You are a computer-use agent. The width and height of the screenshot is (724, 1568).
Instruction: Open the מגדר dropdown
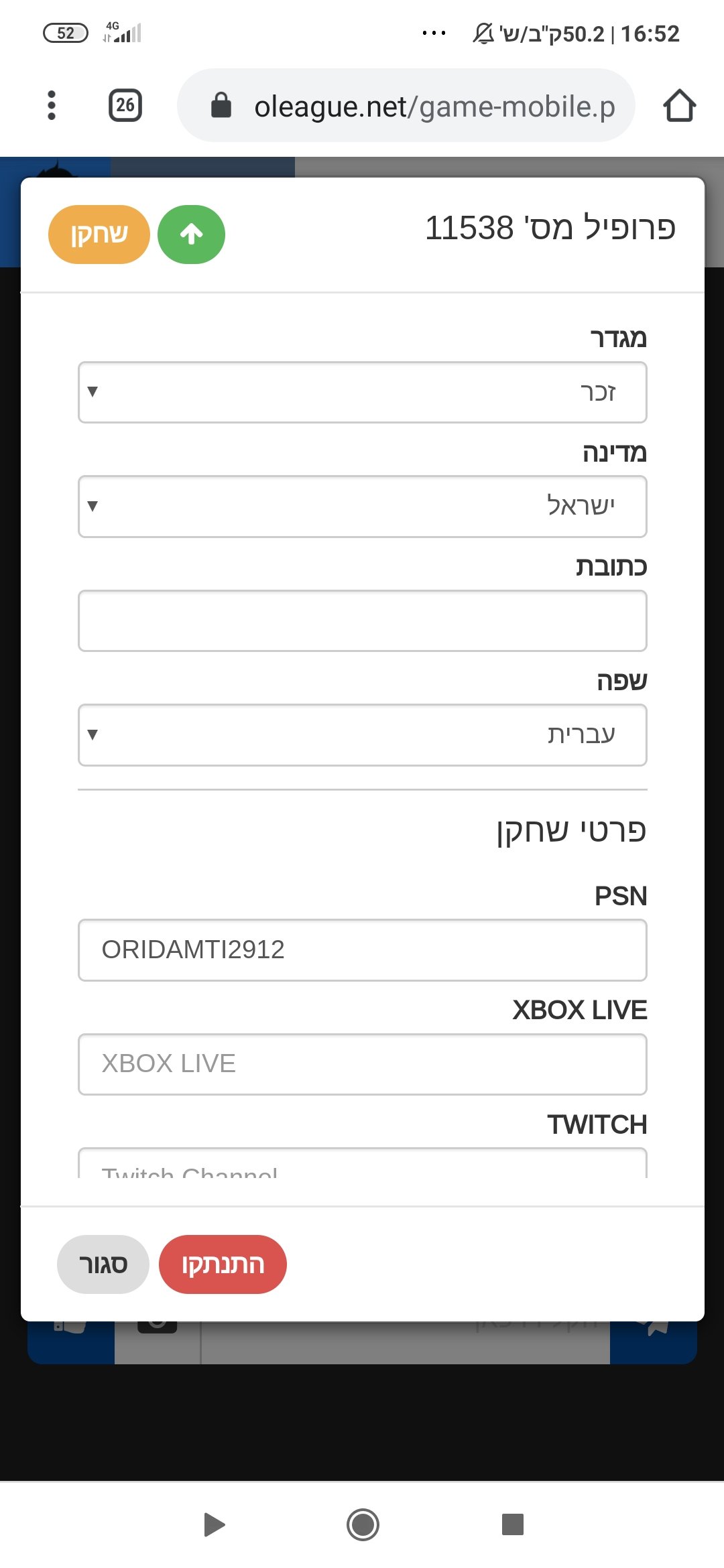pos(363,392)
